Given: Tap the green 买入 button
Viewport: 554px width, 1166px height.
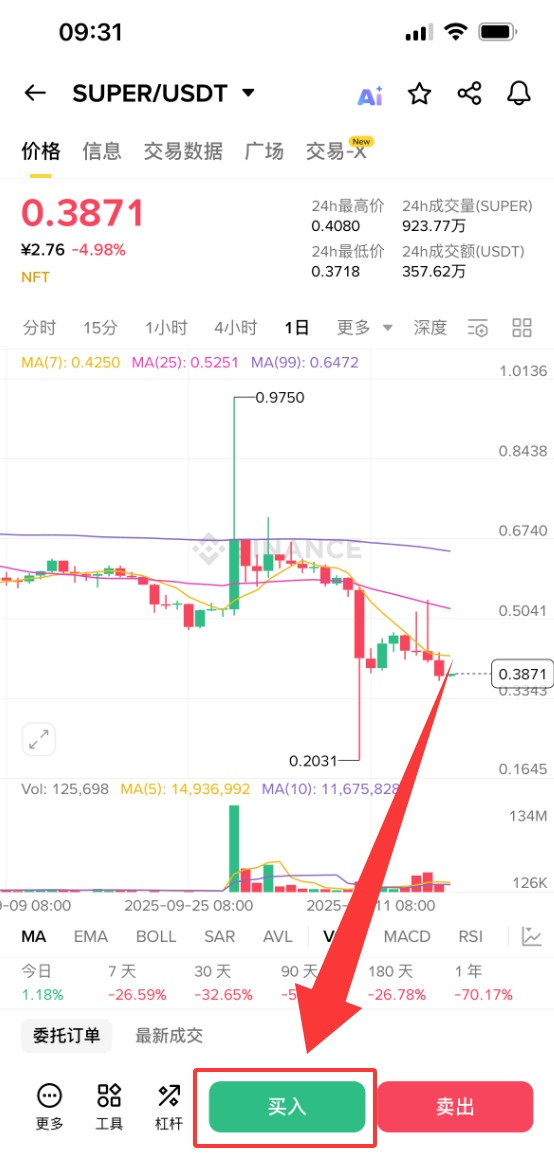Looking at the screenshot, I should 287,1107.
